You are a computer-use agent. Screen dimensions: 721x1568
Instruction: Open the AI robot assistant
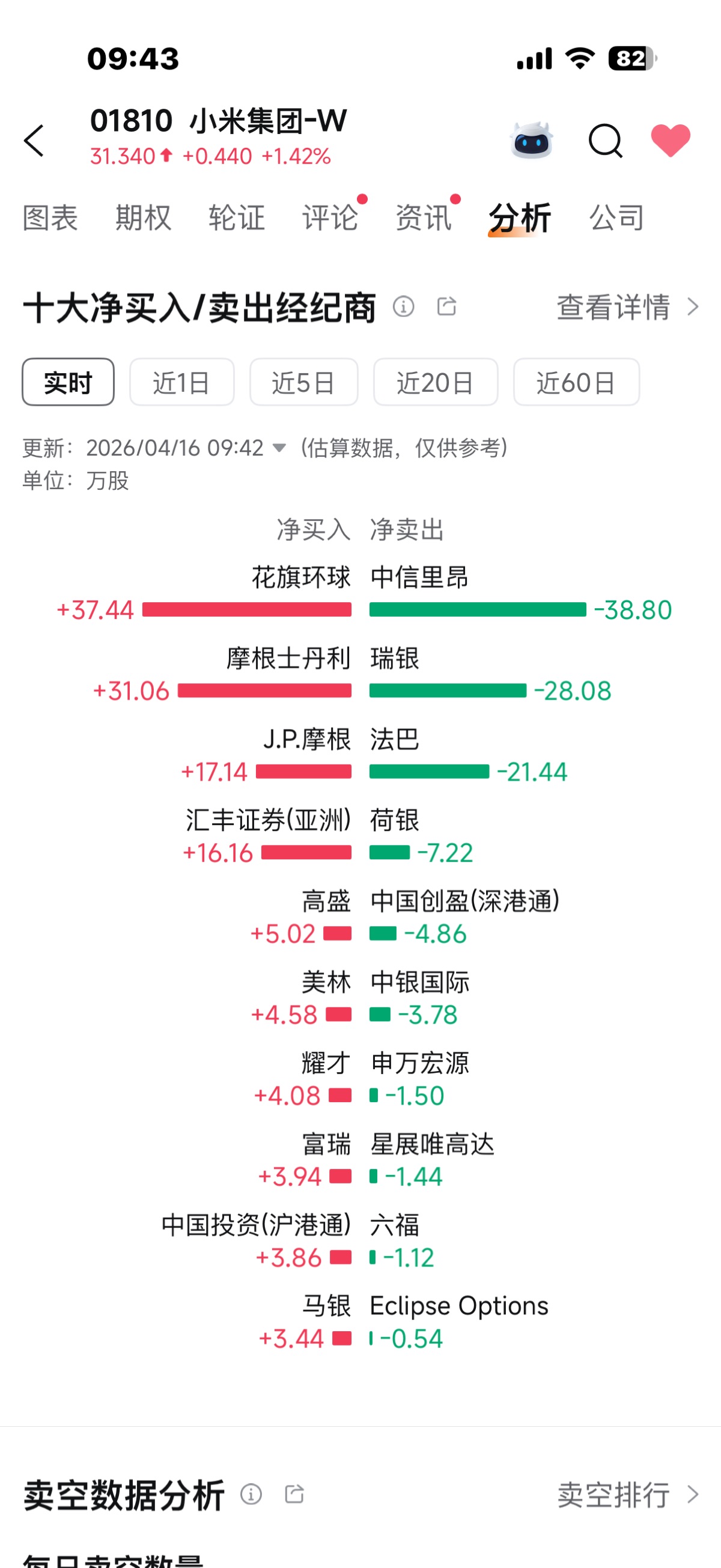[x=531, y=141]
